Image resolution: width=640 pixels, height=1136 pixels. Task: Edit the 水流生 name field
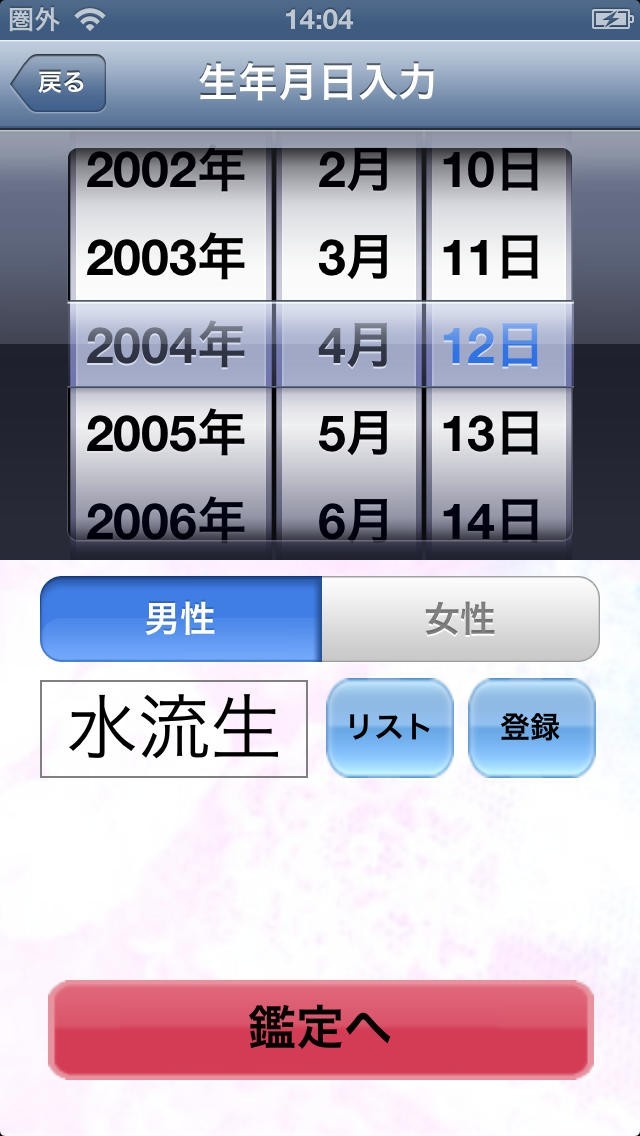[174, 728]
